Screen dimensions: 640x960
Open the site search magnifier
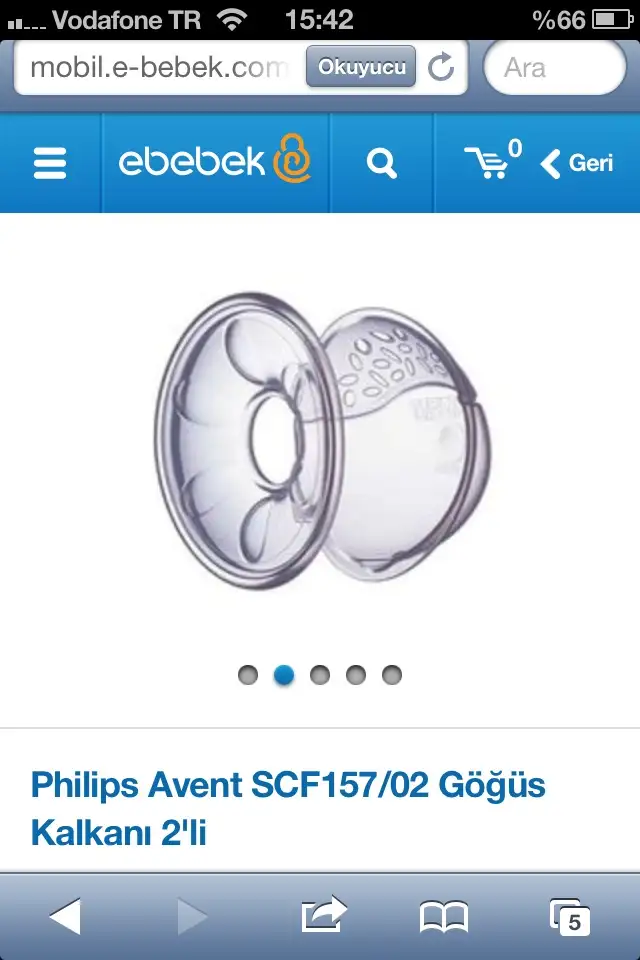click(382, 163)
